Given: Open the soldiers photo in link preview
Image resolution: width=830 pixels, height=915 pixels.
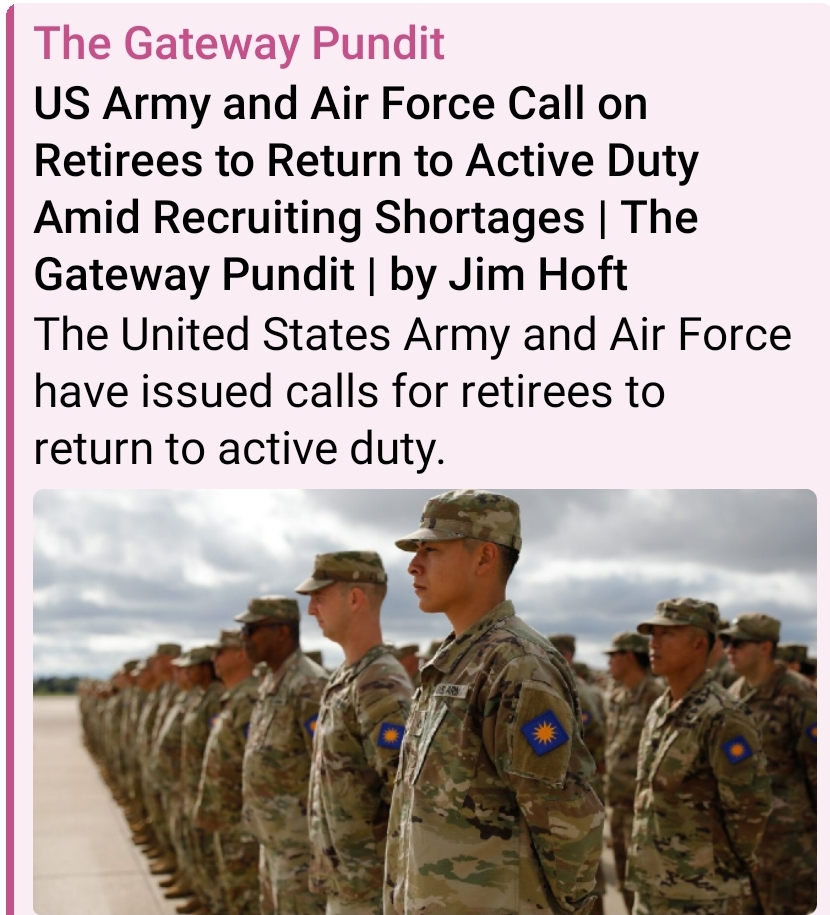Looking at the screenshot, I should click(x=424, y=700).
